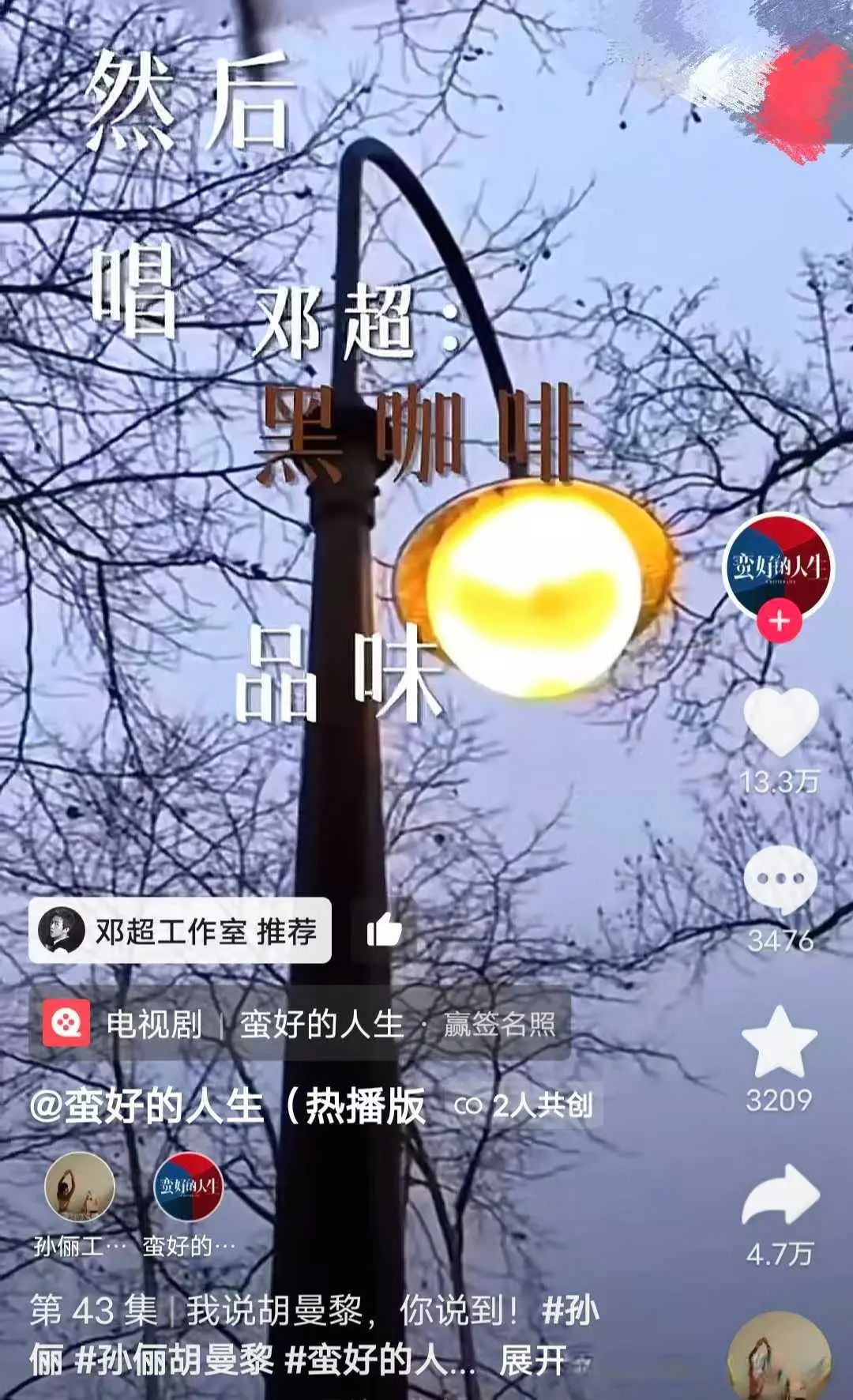Tap the 邓超工作室 推荐 chip
Screen dimensions: 853x1400
[x=180, y=931]
